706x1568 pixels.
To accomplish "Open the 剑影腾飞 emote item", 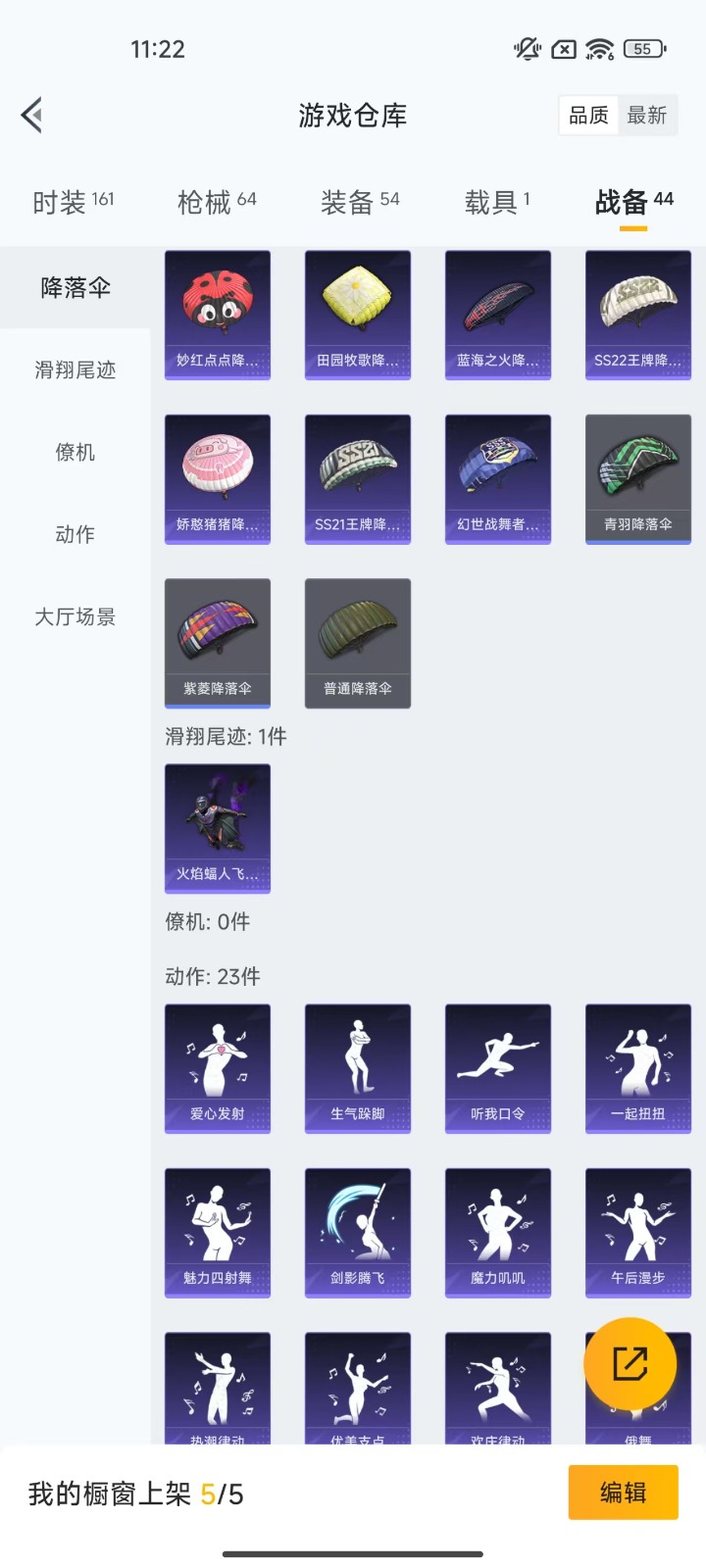I will [358, 1233].
